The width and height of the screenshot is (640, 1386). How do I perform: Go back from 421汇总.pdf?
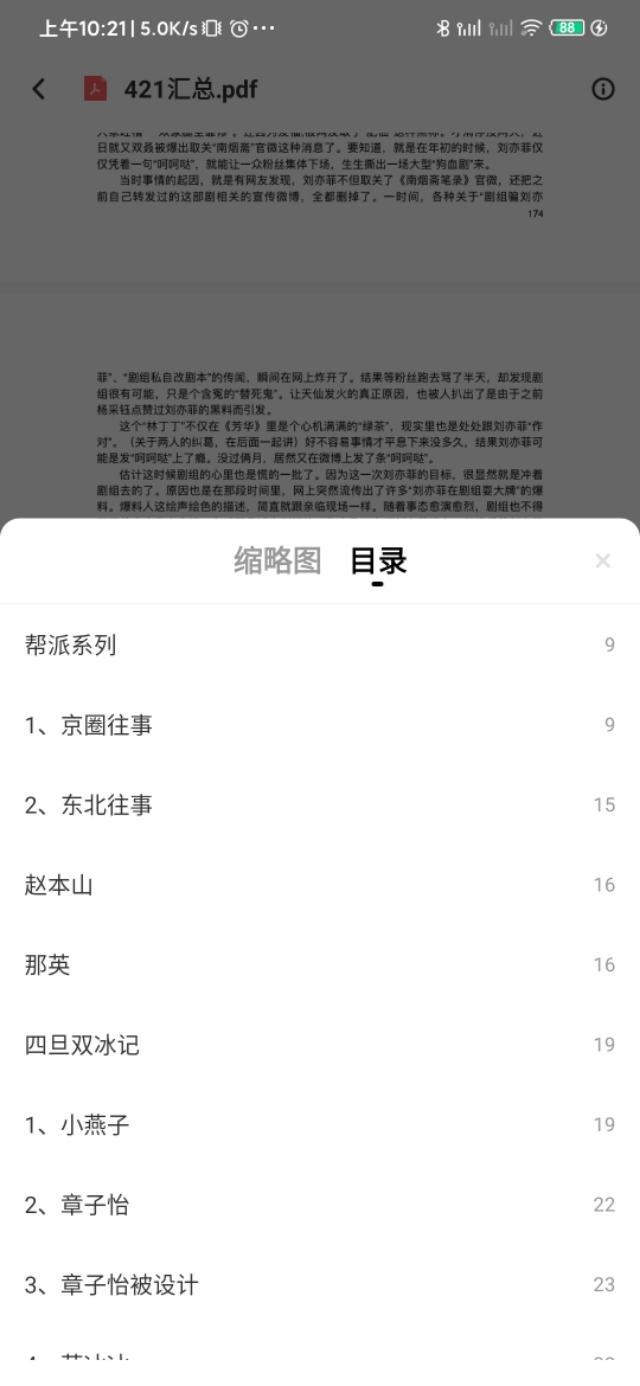pyautogui.click(x=39, y=89)
